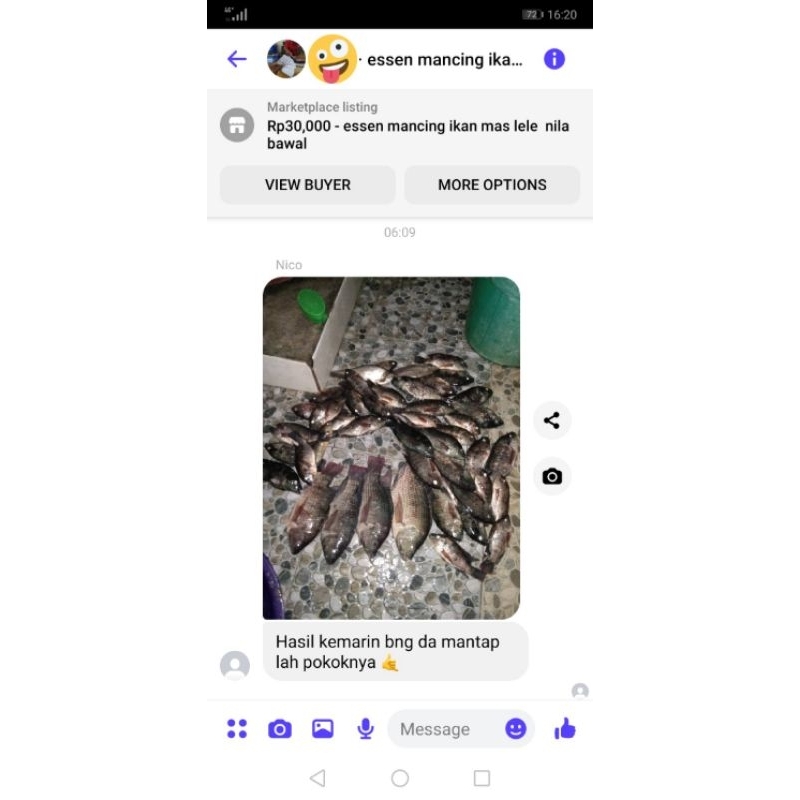Record a voice message
The image size is (800, 800).
365,729
